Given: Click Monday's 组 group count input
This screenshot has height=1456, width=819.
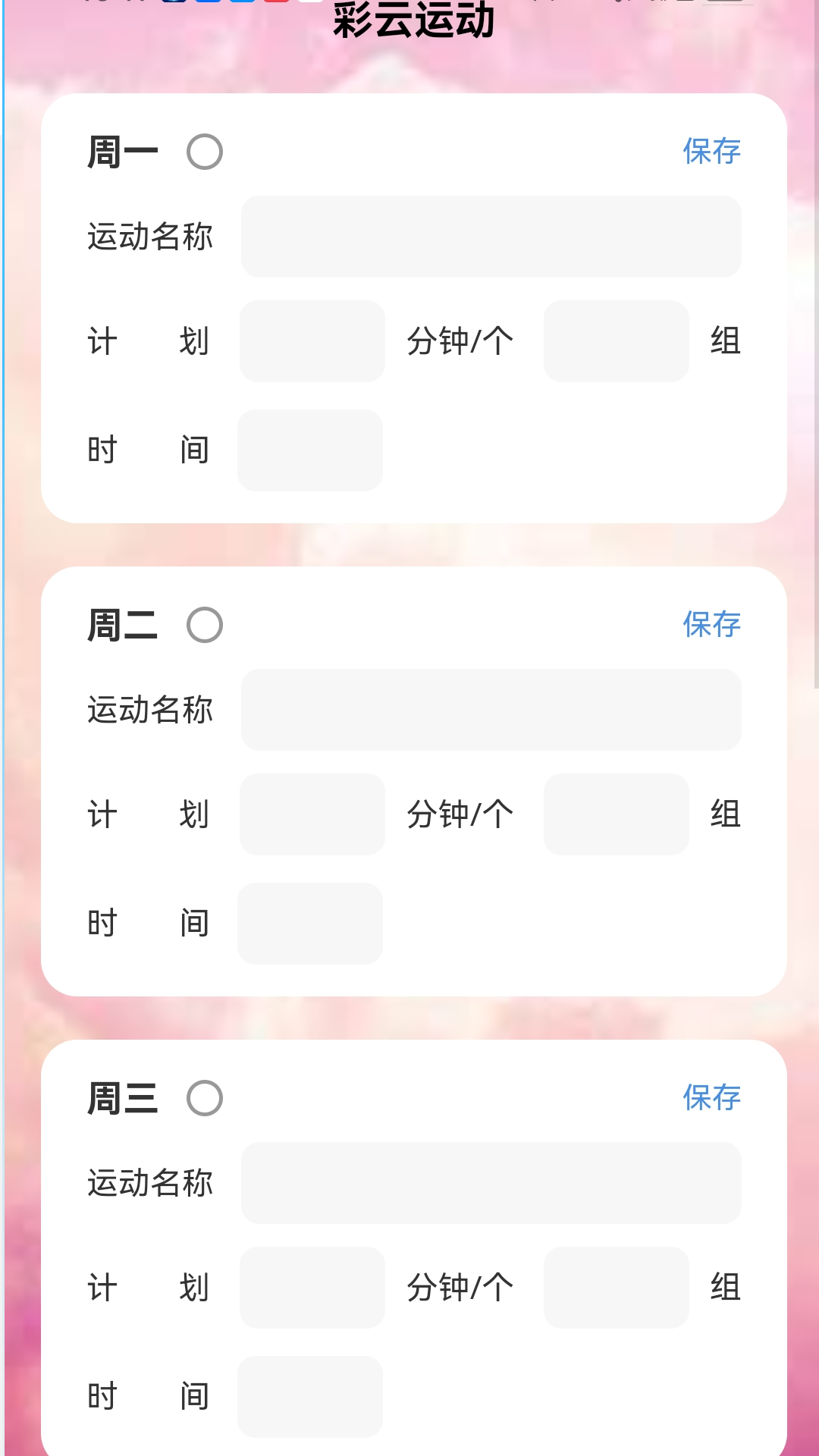Looking at the screenshot, I should click(x=616, y=342).
